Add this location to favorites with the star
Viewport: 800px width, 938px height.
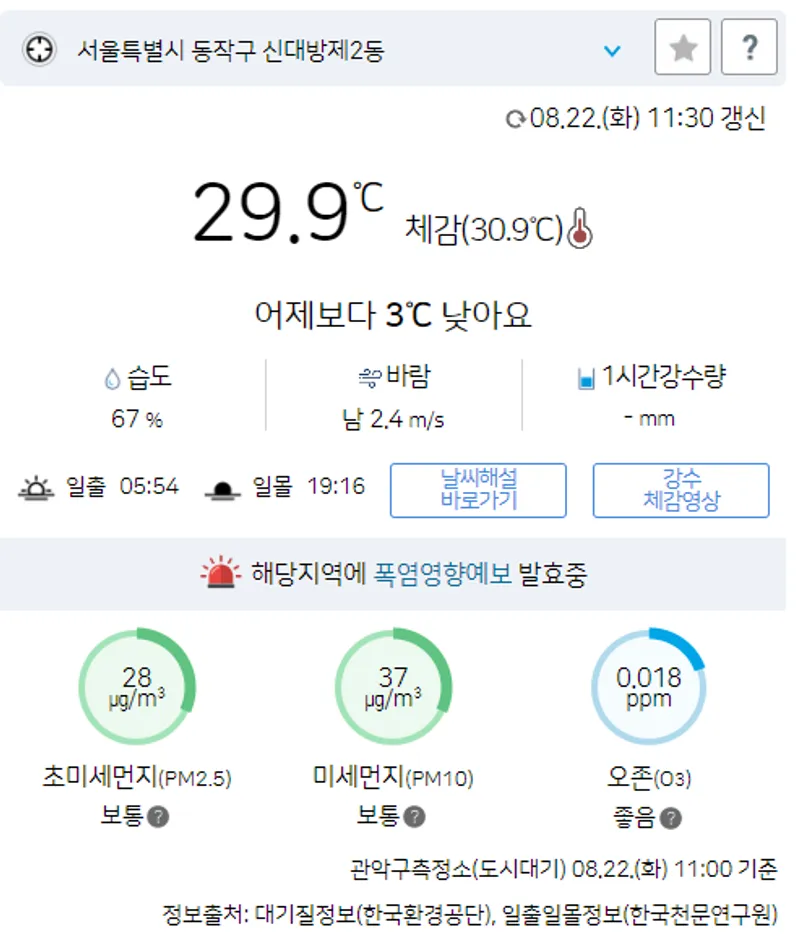tap(683, 47)
